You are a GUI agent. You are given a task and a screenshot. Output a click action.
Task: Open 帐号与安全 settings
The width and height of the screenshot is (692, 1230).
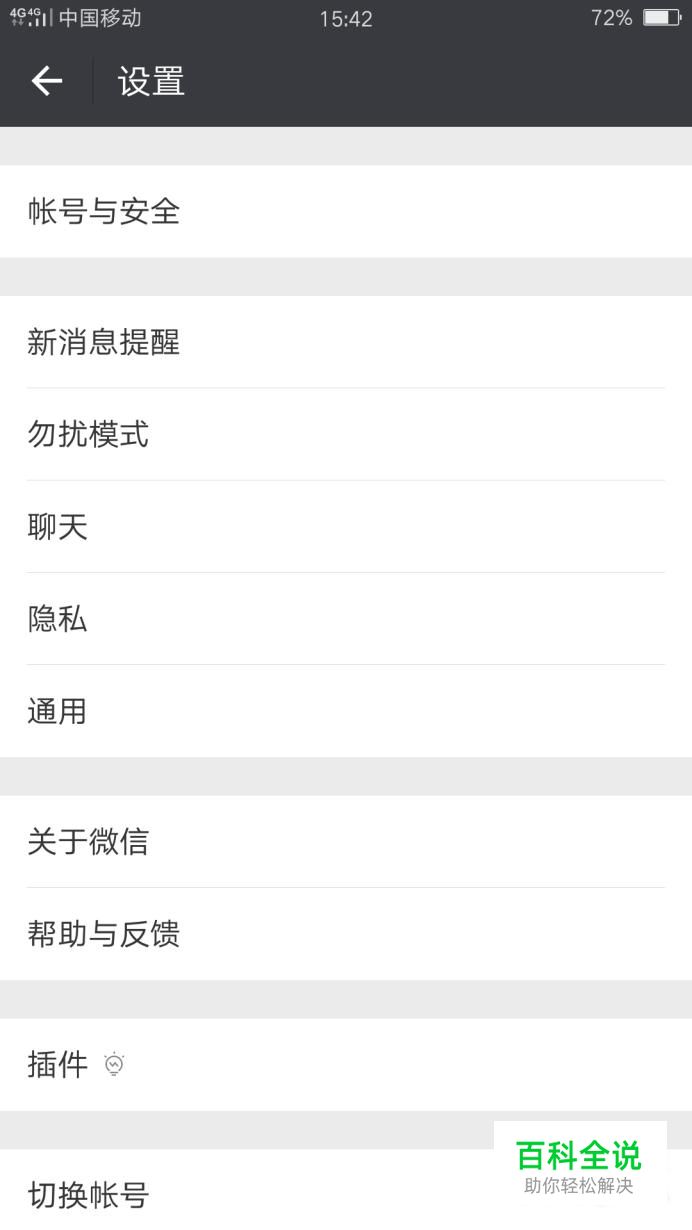pos(346,211)
